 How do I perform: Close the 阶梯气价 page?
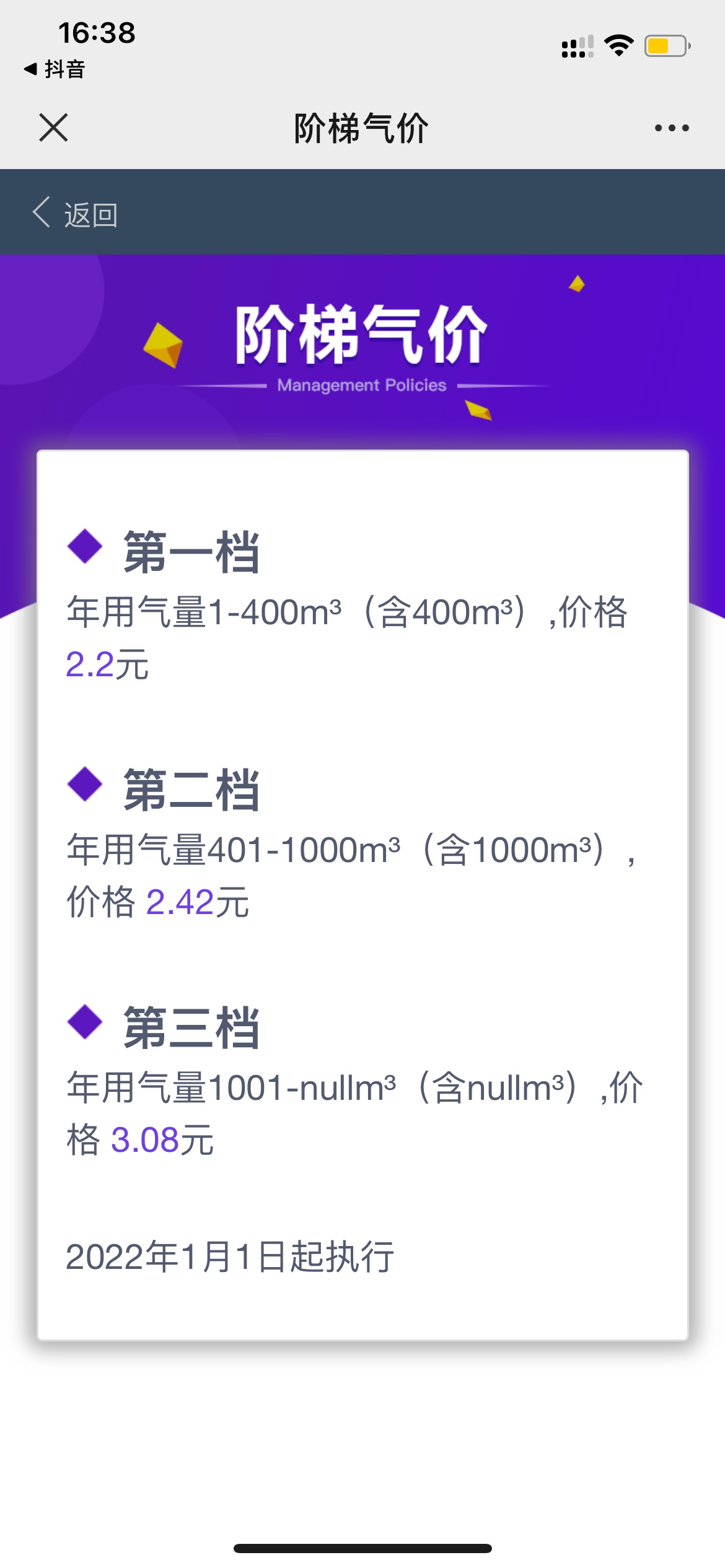pos(53,128)
